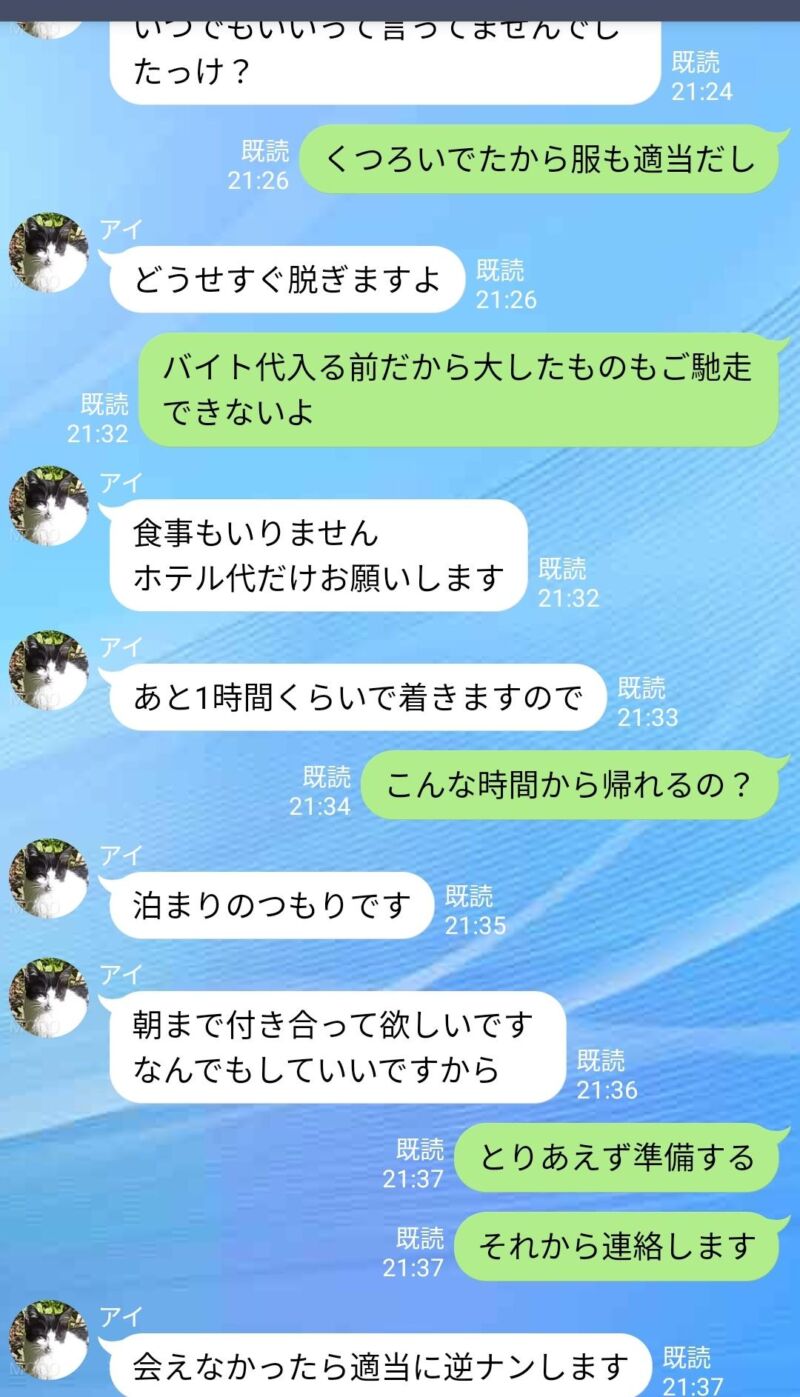The image size is (800, 1397).
Task: Open アイ's avatar beside 会えなかったら適当に逆ナンします
Action: pos(49,1340)
